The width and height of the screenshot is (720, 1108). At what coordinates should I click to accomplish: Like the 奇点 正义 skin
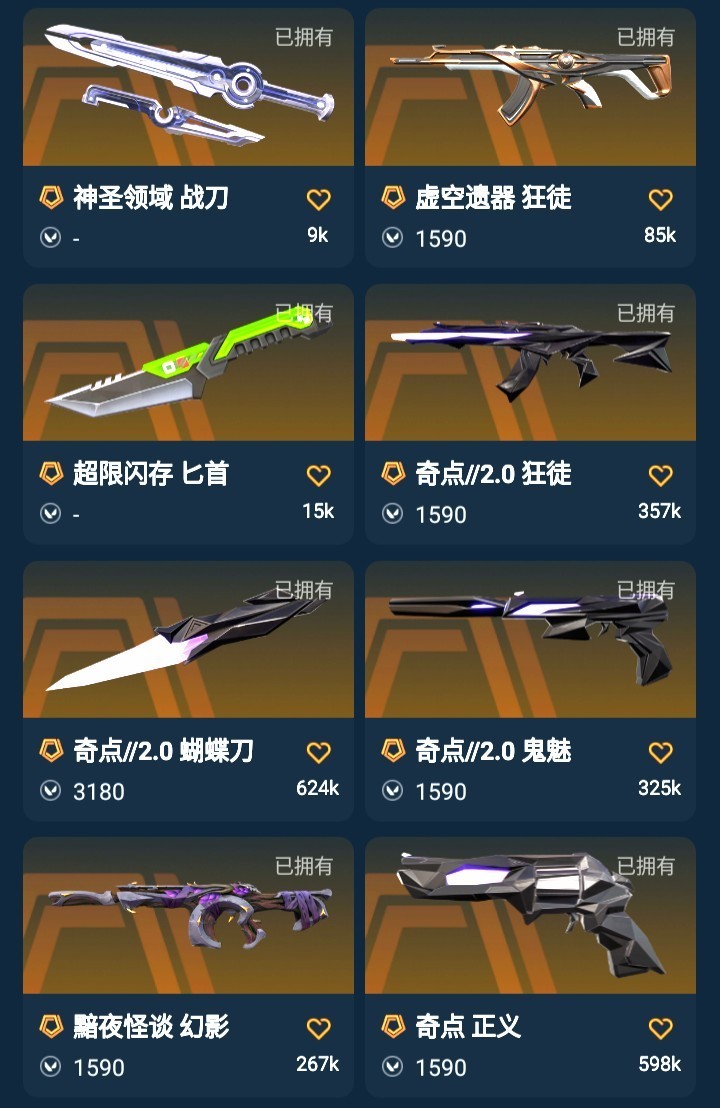click(660, 1029)
